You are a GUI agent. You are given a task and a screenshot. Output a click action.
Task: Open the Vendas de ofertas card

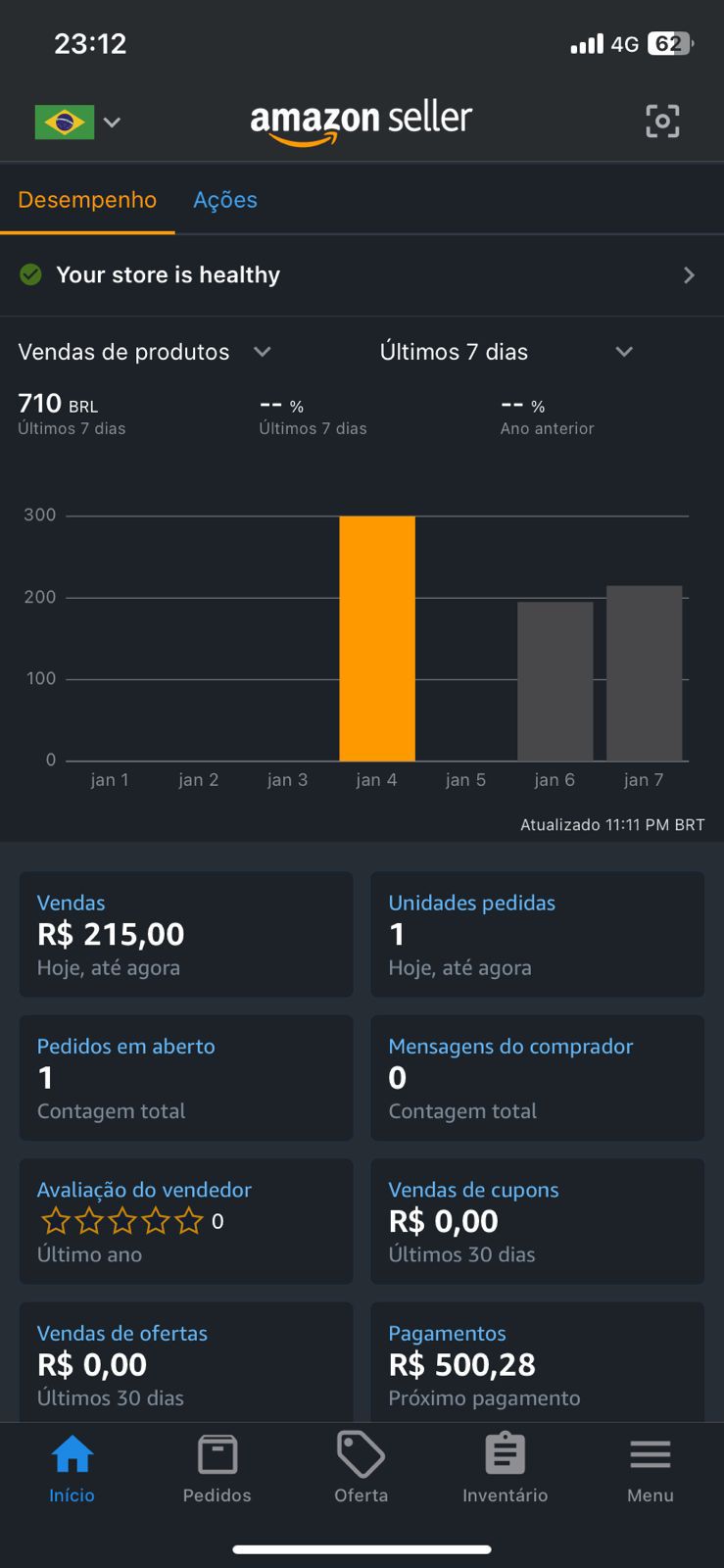186,1362
